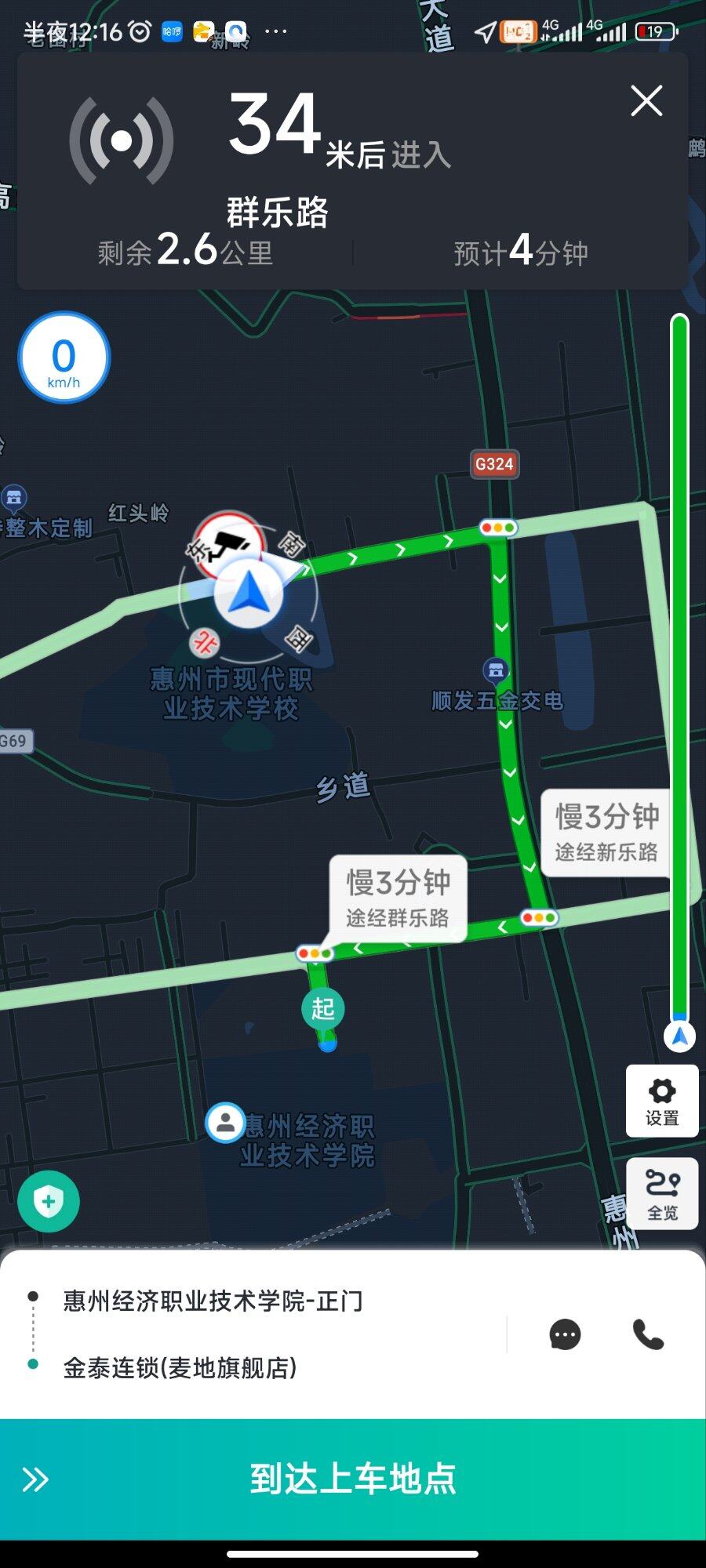Screen dimensions: 706x1568
Task: Select the alternate route via 群乐路
Action: pyautogui.click(x=398, y=898)
